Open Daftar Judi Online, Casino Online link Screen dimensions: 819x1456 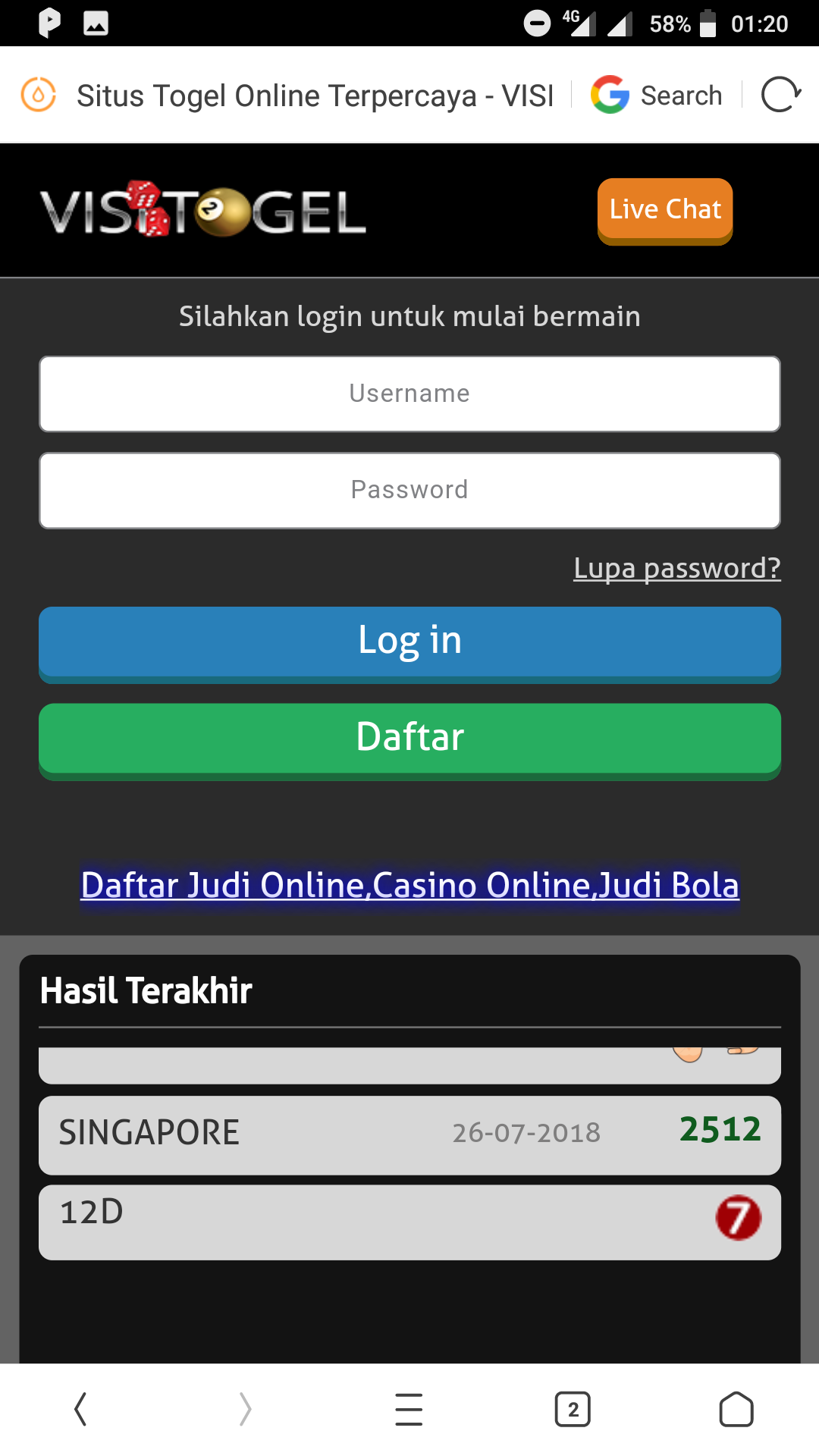pos(409,885)
